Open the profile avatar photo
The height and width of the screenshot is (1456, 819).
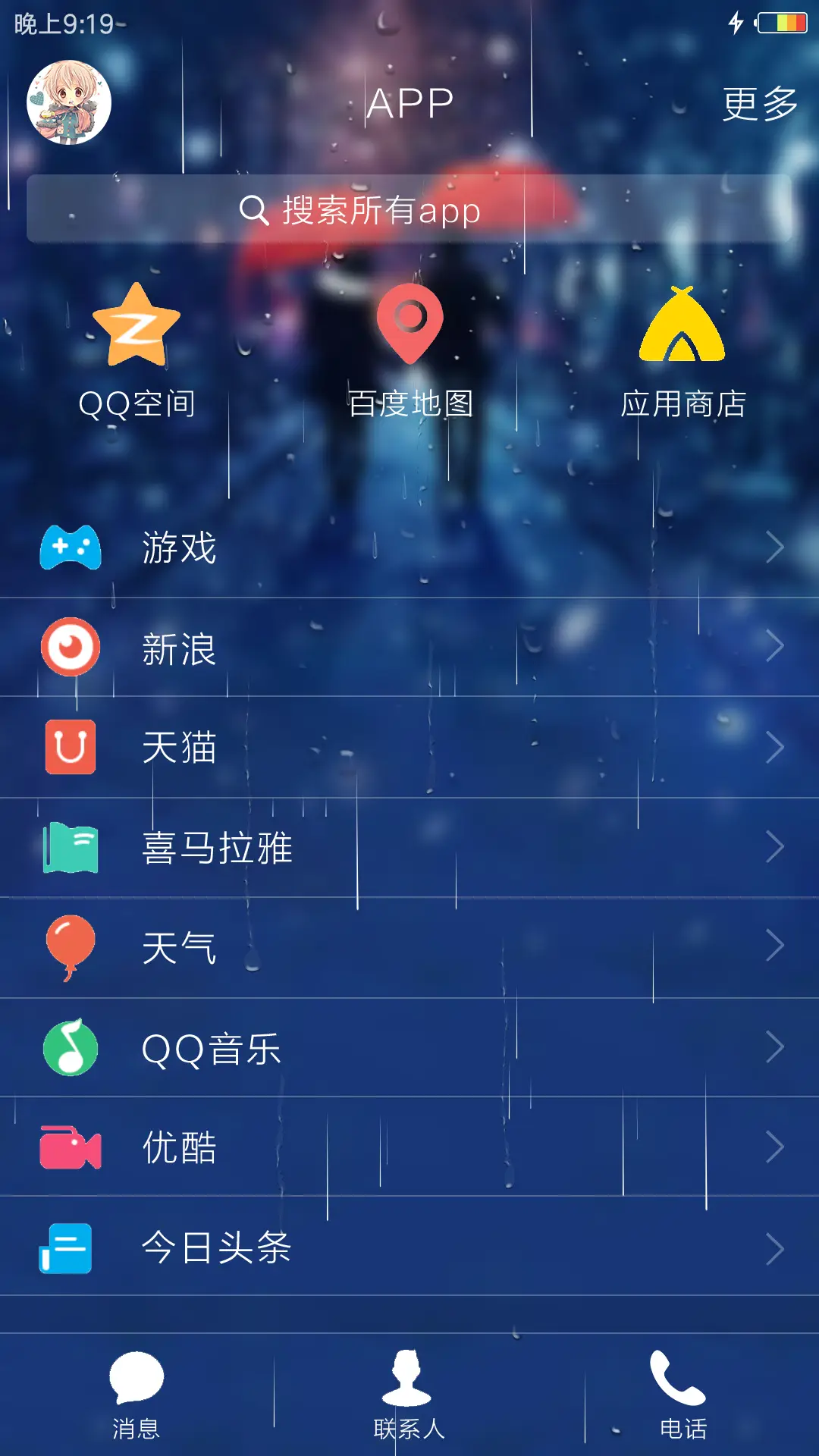pos(67,101)
